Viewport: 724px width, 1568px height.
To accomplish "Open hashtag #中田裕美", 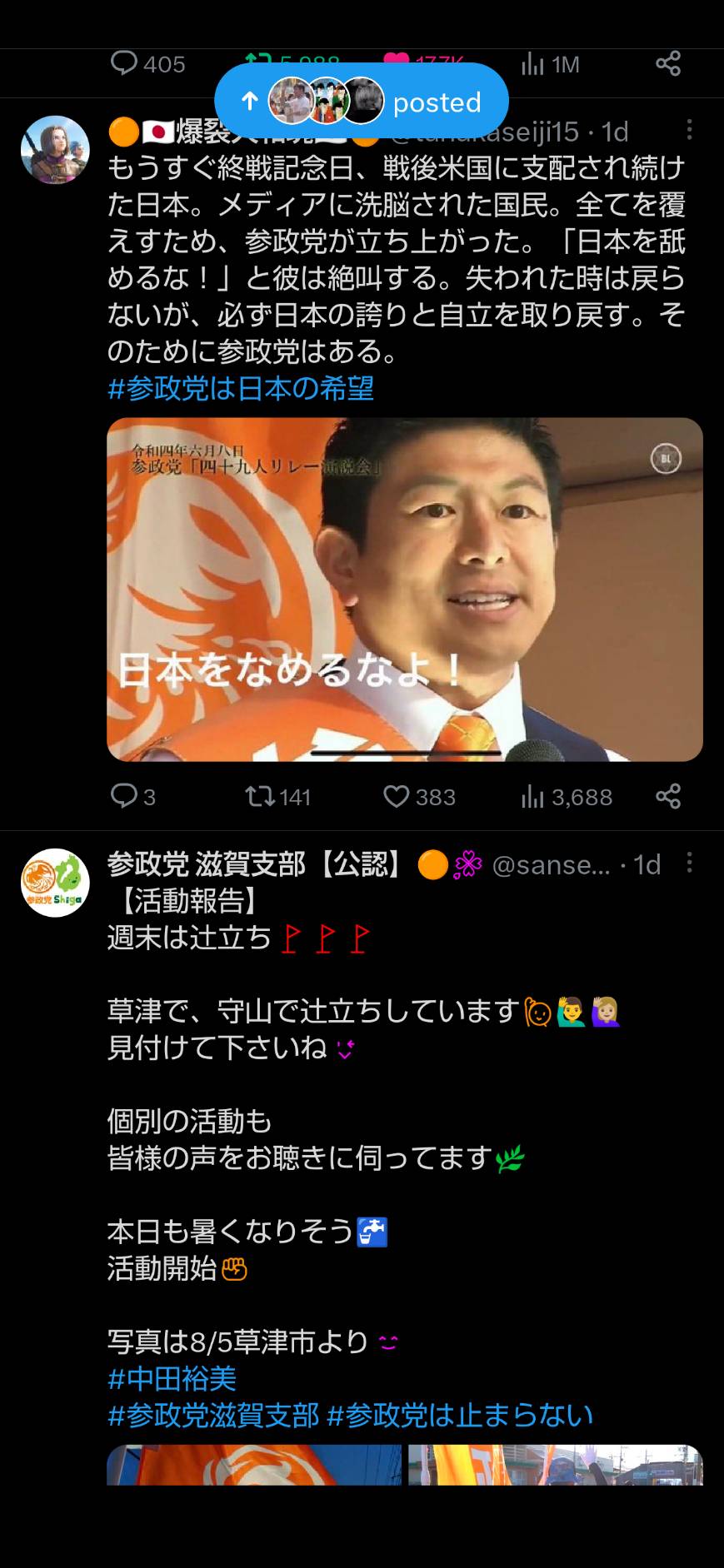I will click(172, 1379).
